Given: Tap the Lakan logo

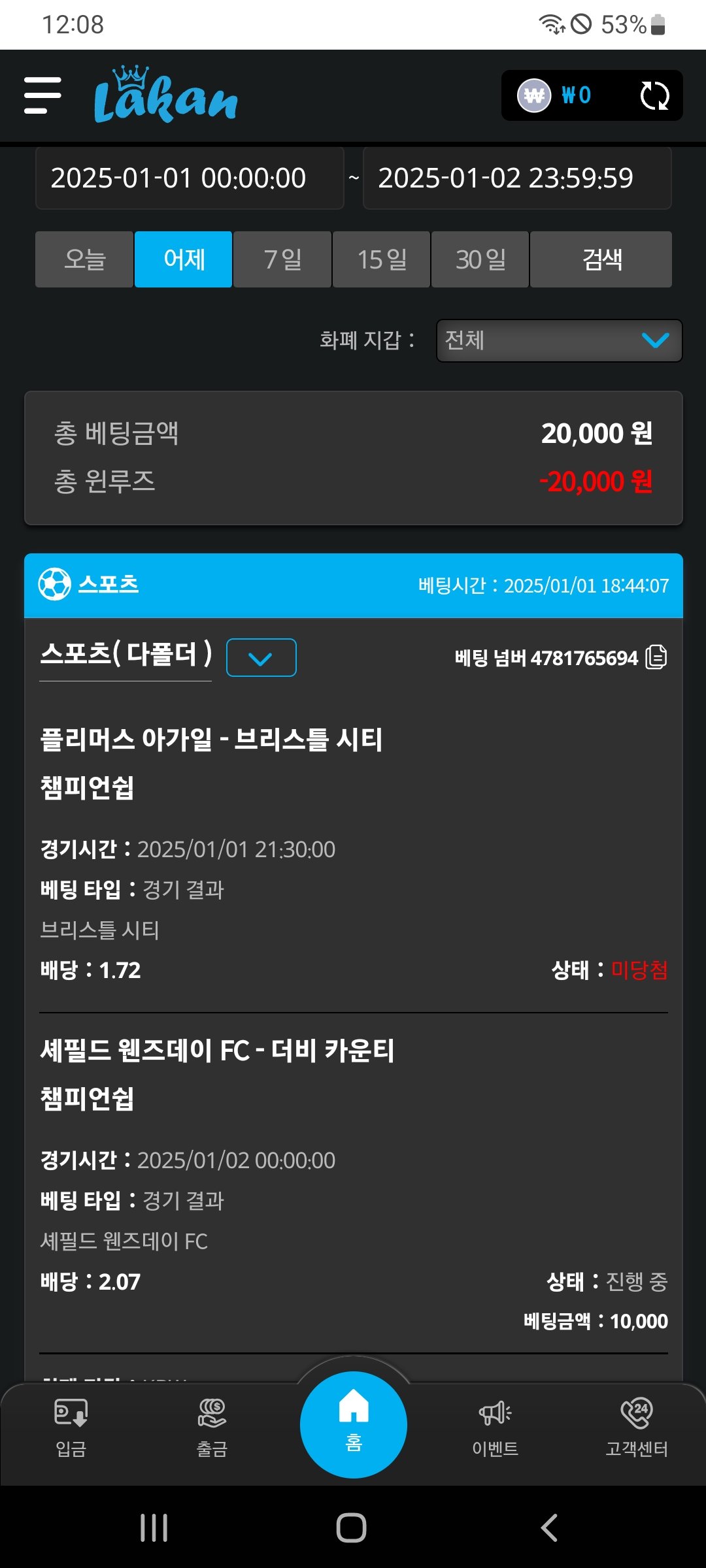Looking at the screenshot, I should [x=166, y=96].
